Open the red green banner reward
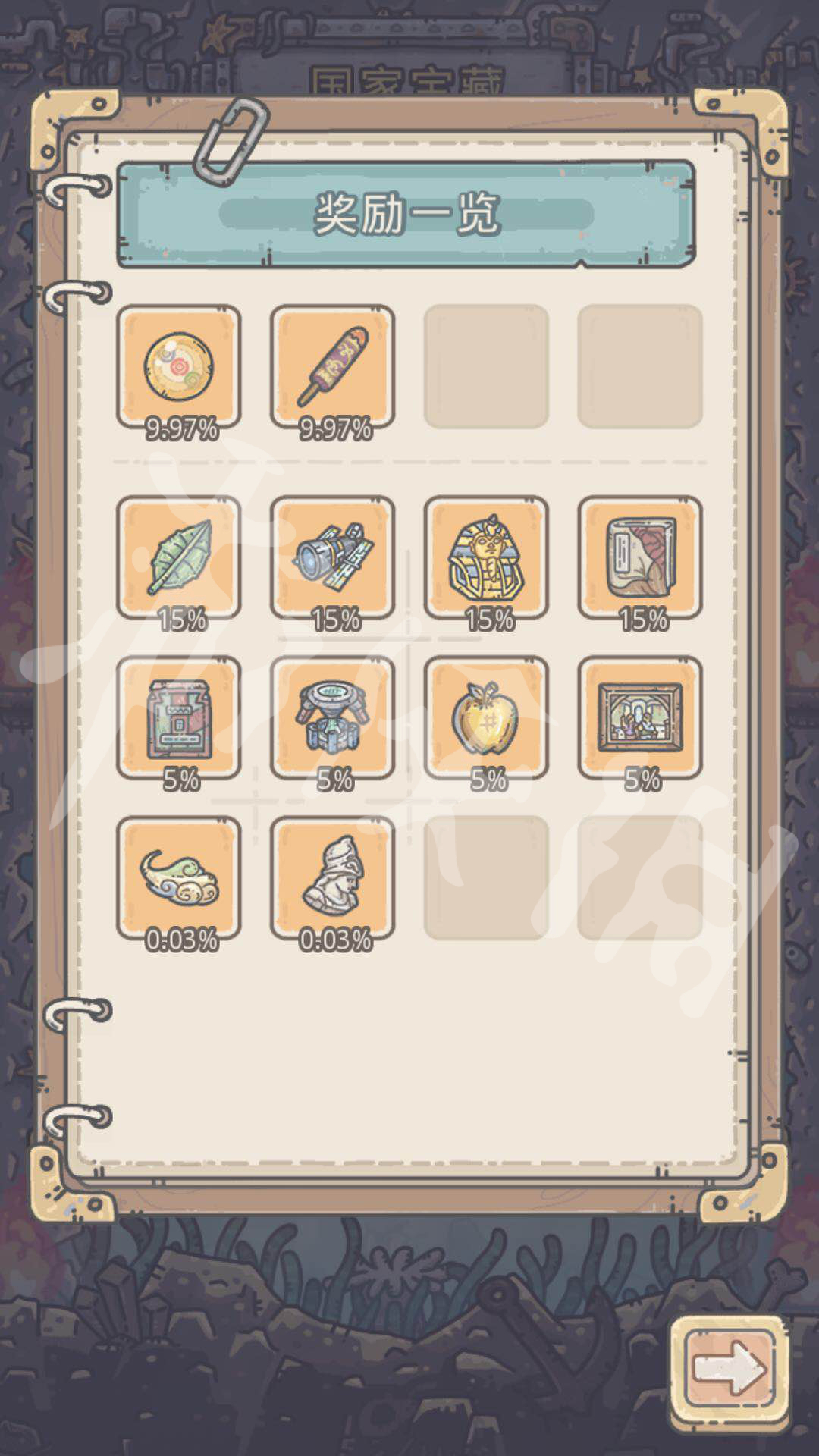The width and height of the screenshot is (819, 1456). click(x=179, y=718)
